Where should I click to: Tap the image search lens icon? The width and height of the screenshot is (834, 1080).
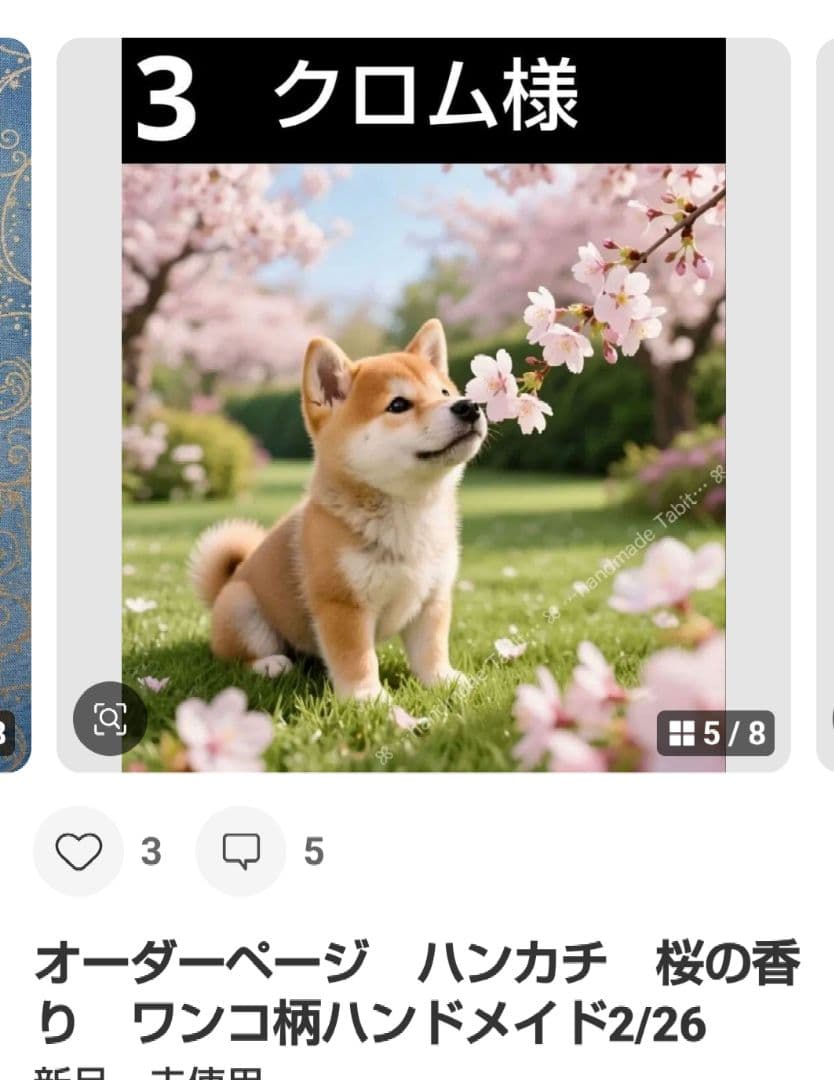[110, 717]
